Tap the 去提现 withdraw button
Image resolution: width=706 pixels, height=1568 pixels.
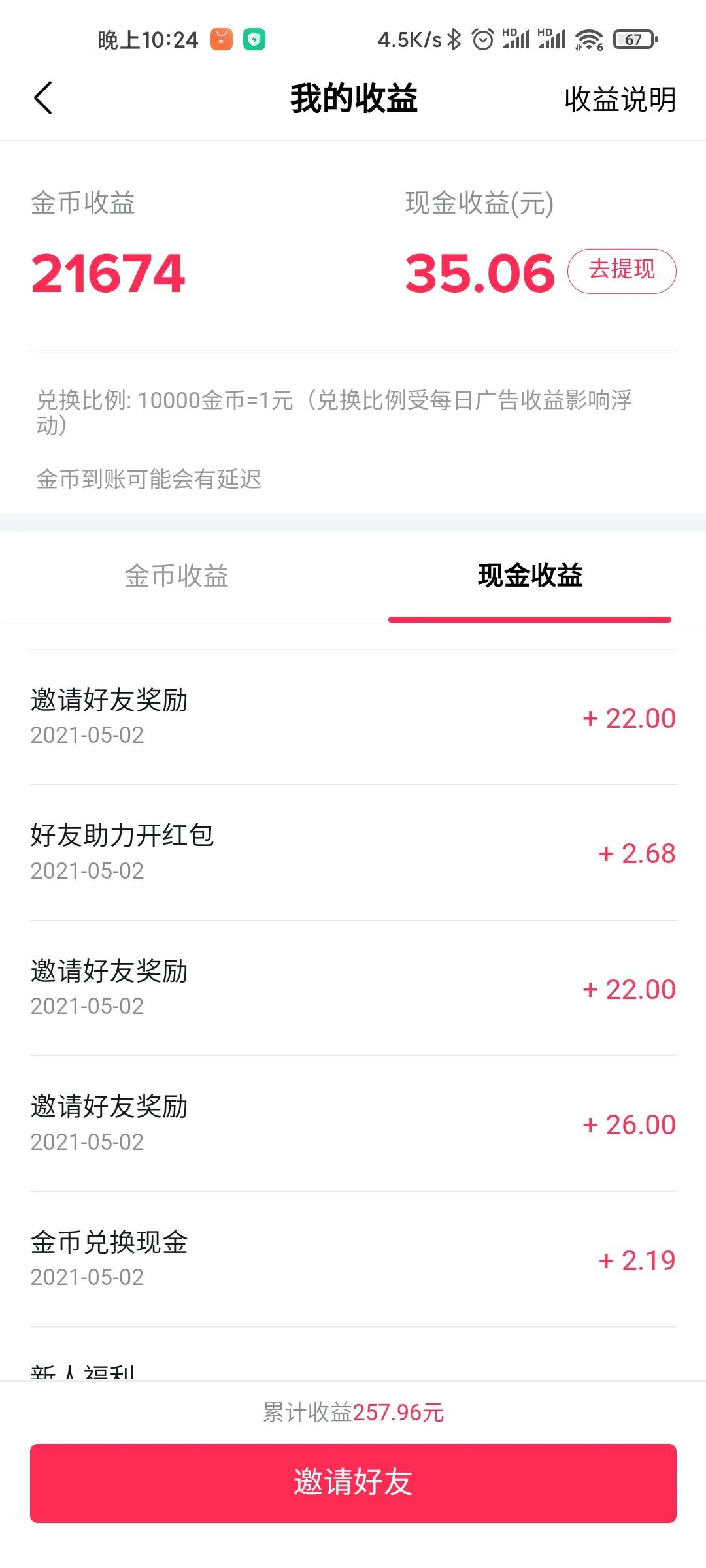click(x=621, y=270)
